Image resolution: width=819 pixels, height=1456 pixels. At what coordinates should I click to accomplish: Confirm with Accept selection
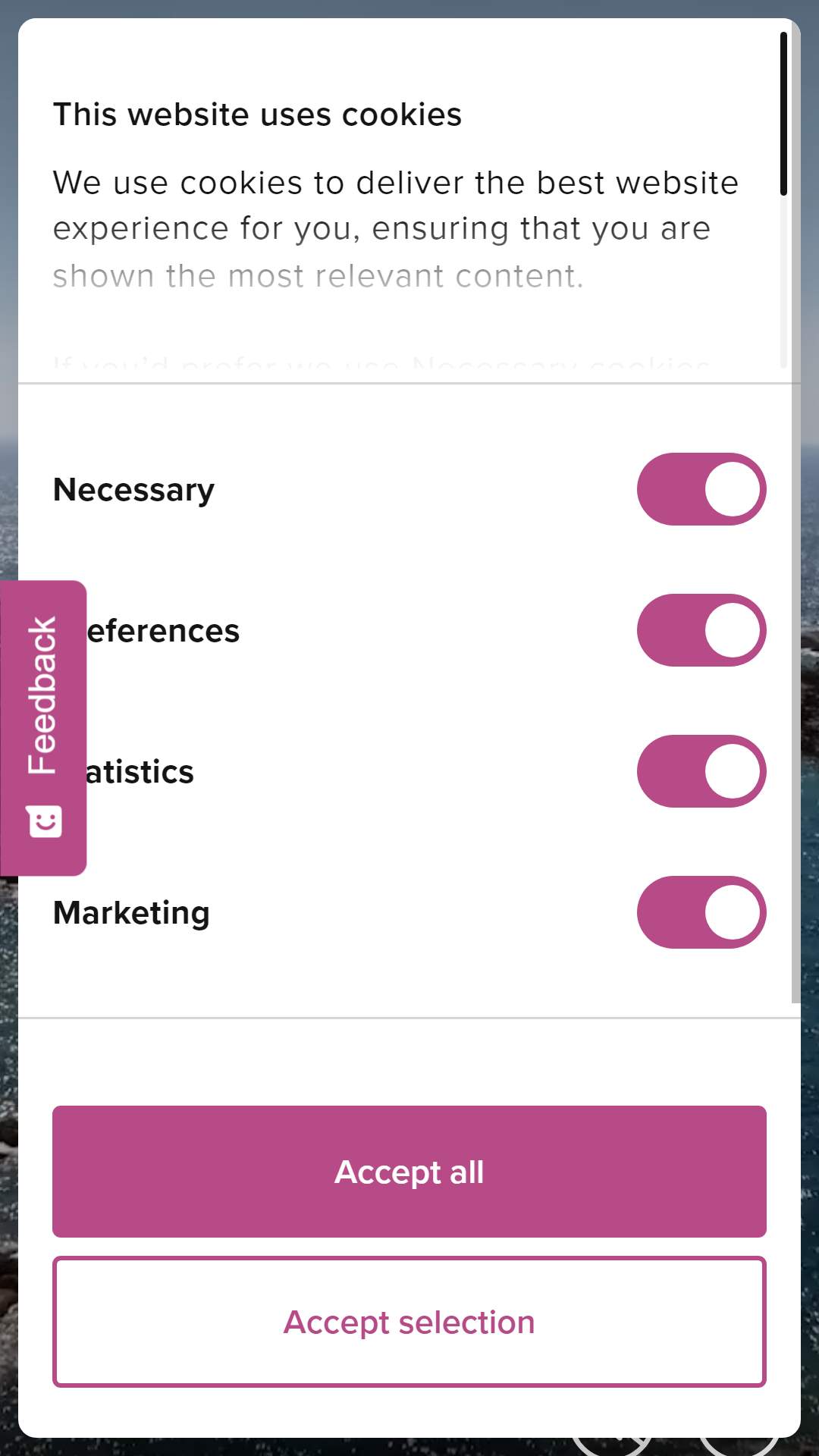pos(409,1322)
